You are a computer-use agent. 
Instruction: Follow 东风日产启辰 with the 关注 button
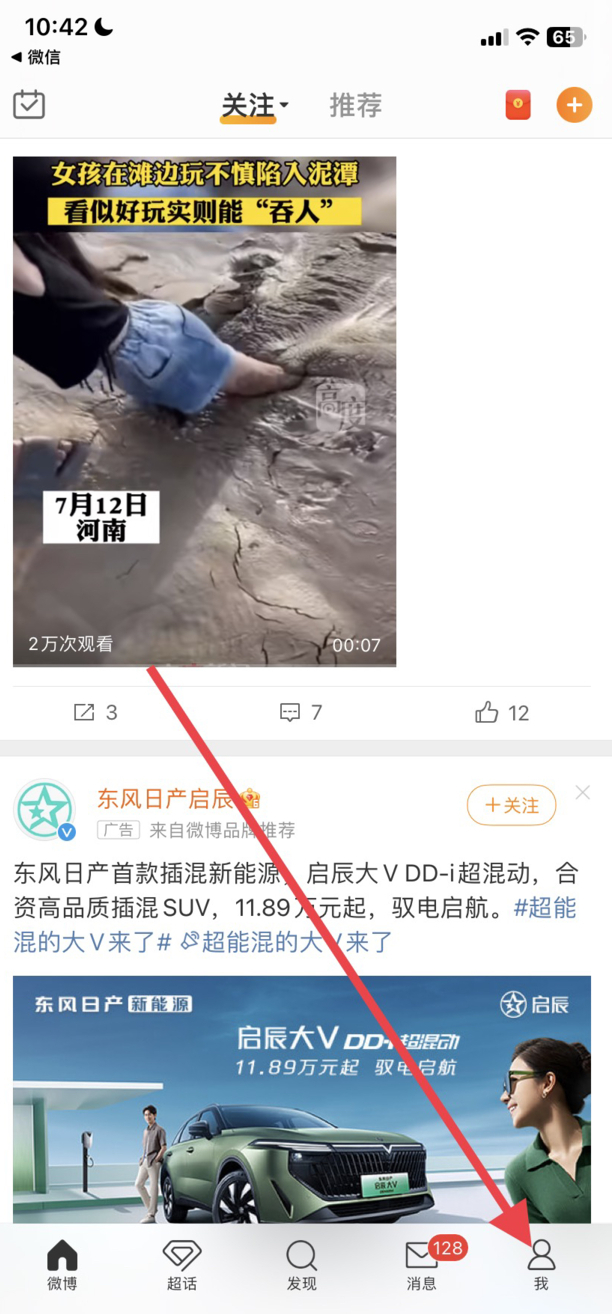tap(511, 805)
